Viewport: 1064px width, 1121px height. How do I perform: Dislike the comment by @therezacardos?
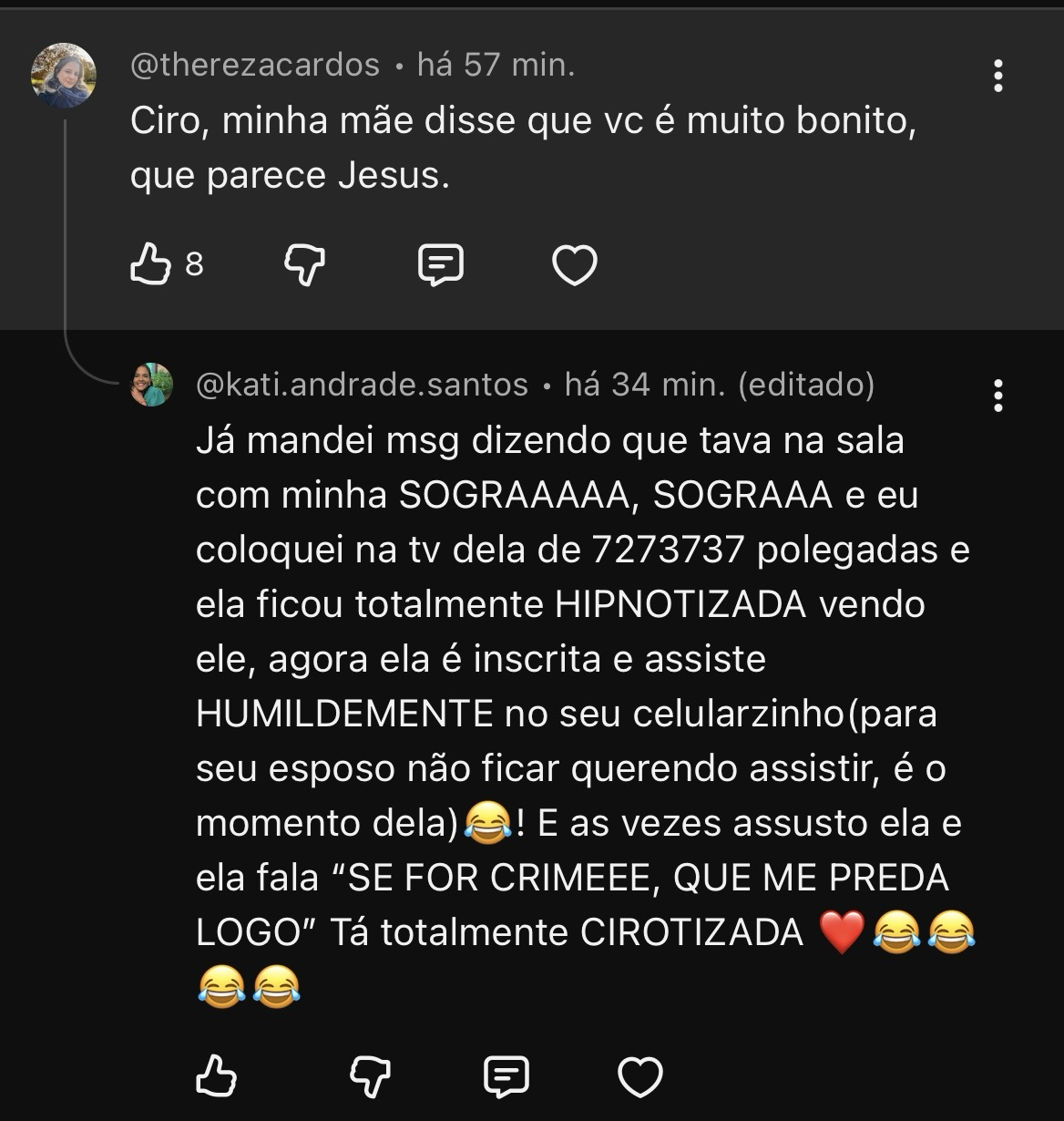pyautogui.click(x=305, y=265)
